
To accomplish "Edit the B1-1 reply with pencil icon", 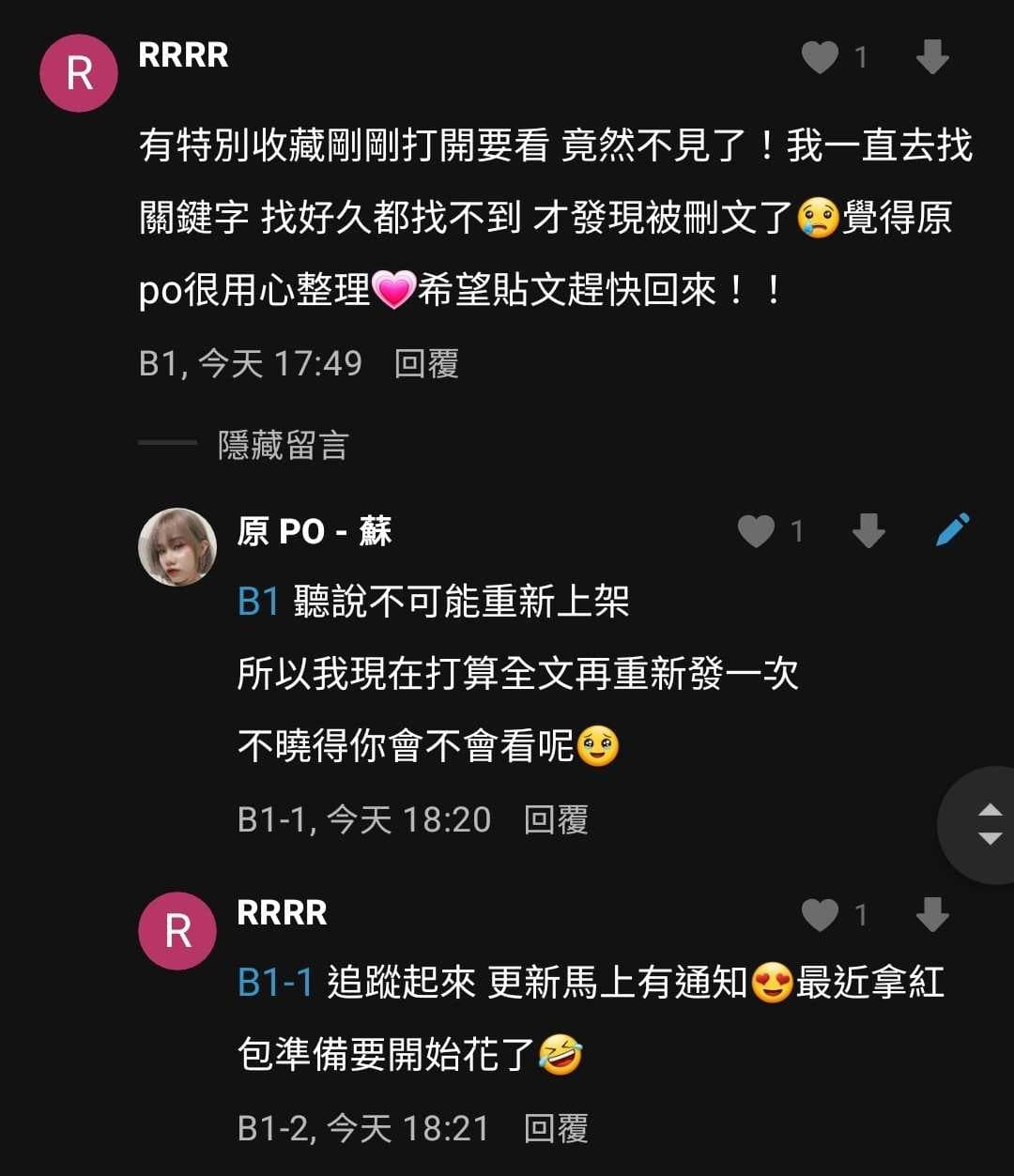I will (953, 530).
